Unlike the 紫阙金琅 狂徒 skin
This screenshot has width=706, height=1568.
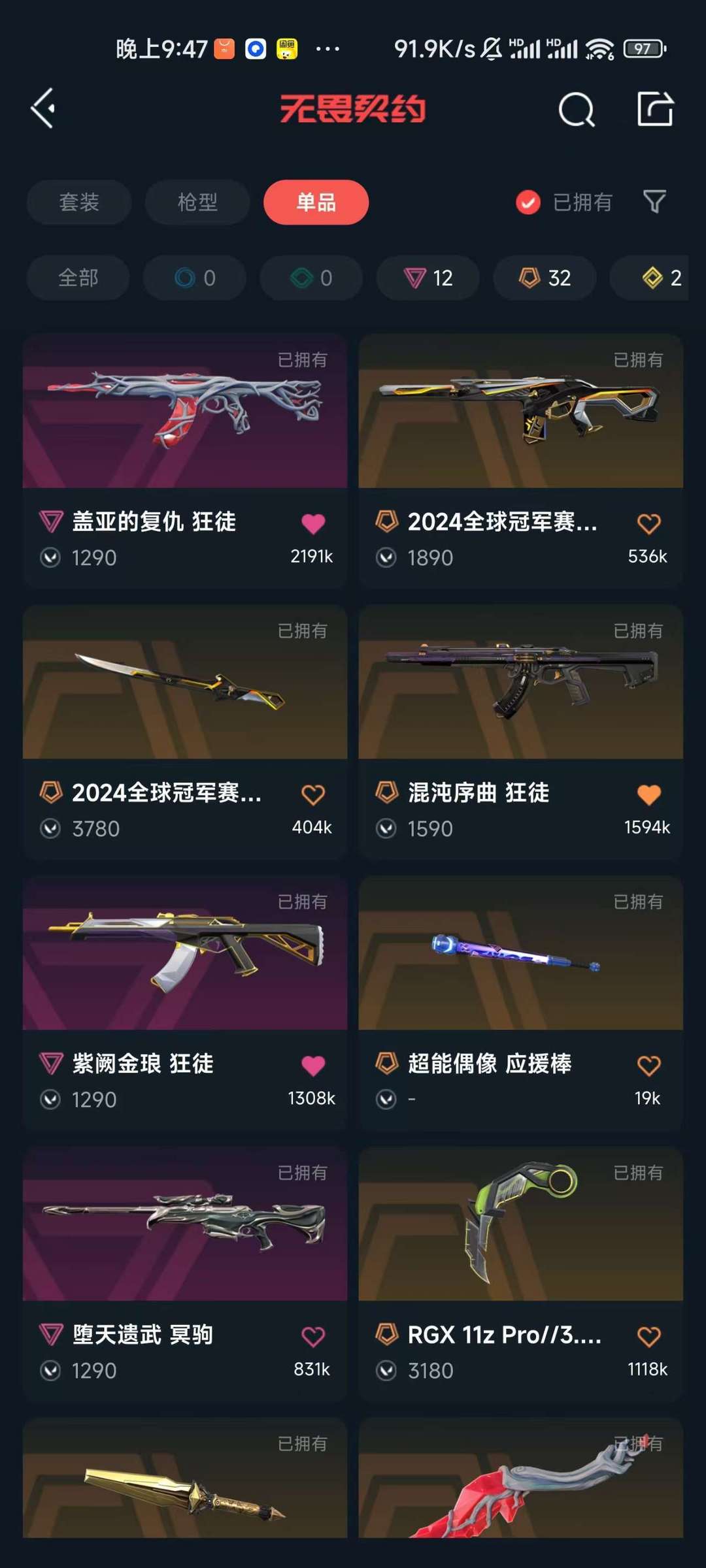click(313, 1066)
